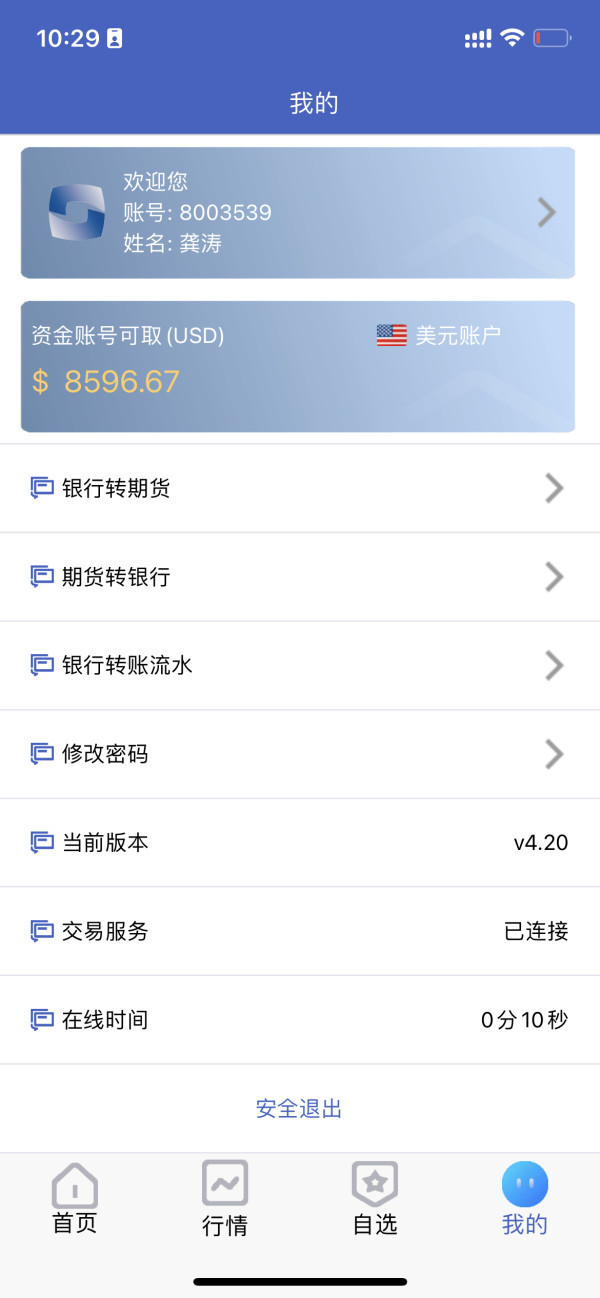Open the 美元账户 fund balance card

coord(298,366)
